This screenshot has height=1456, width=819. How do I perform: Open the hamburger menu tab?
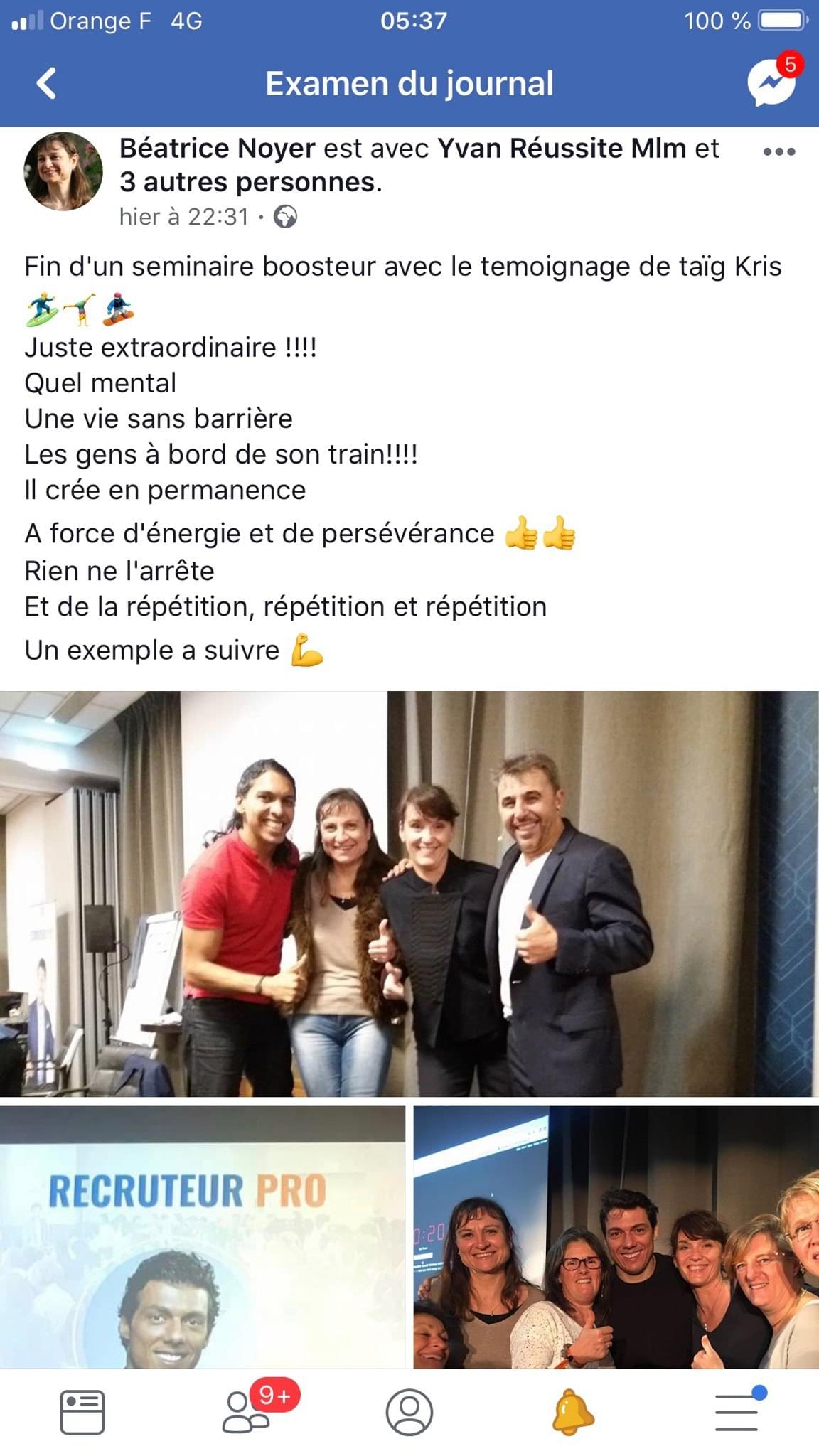pos(737,1410)
